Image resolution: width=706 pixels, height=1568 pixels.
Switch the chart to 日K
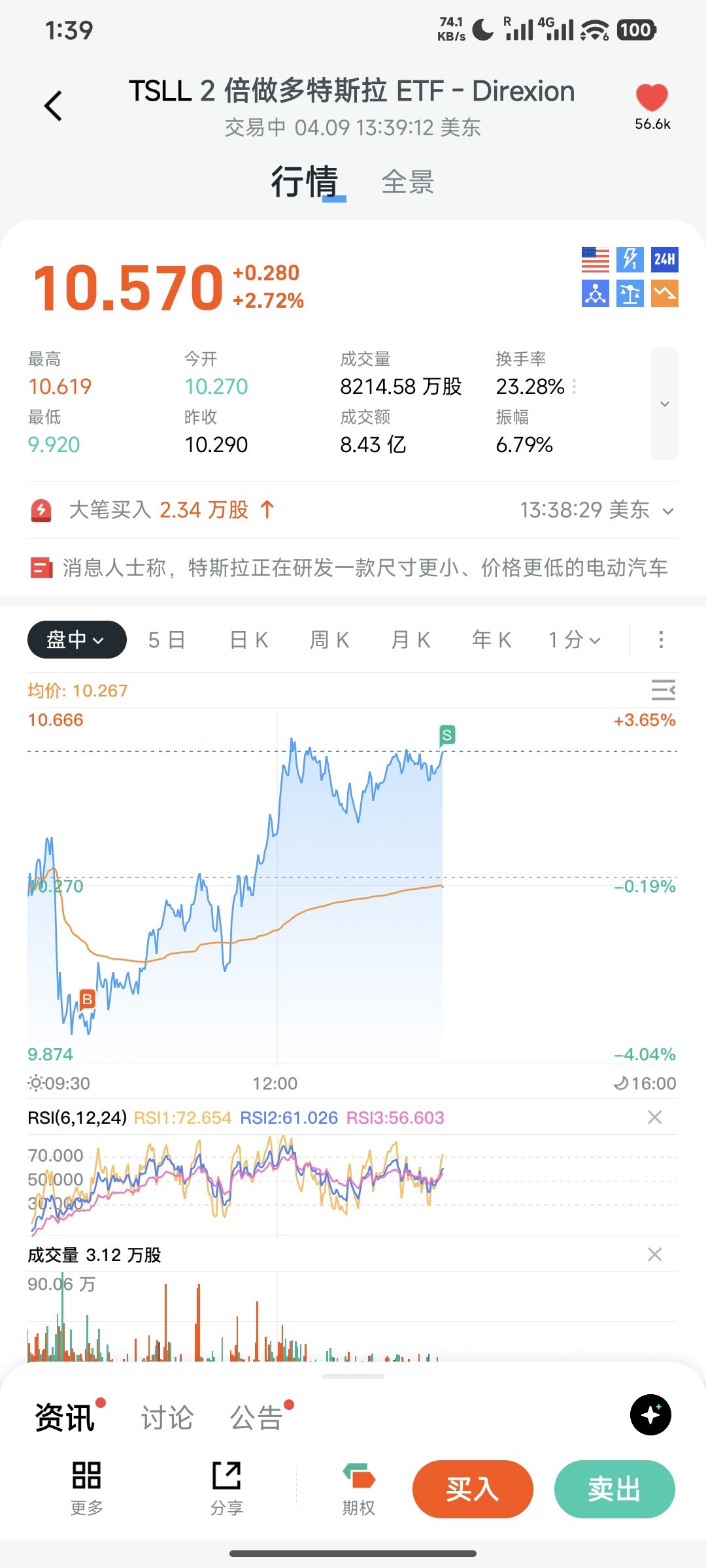point(249,640)
